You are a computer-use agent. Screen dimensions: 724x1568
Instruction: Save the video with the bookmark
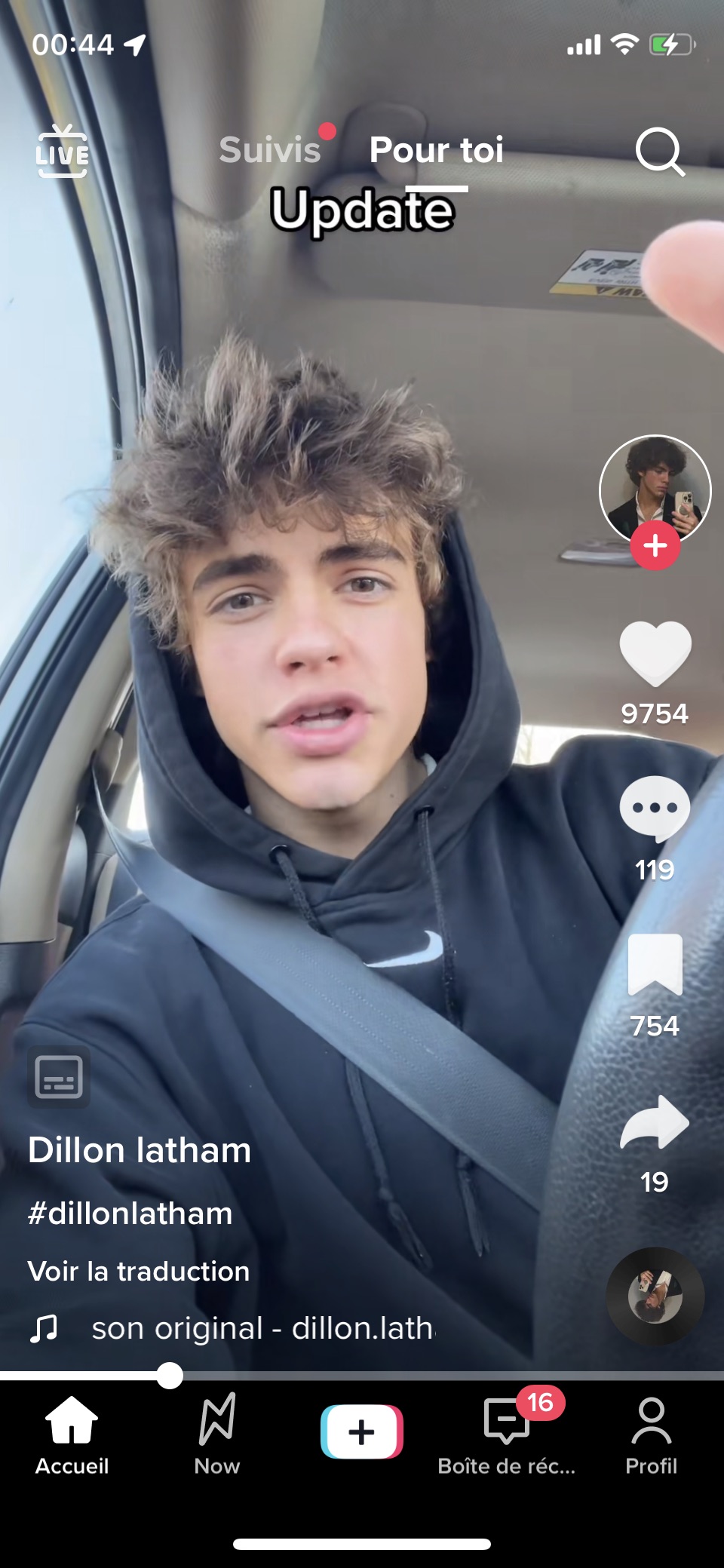[655, 965]
